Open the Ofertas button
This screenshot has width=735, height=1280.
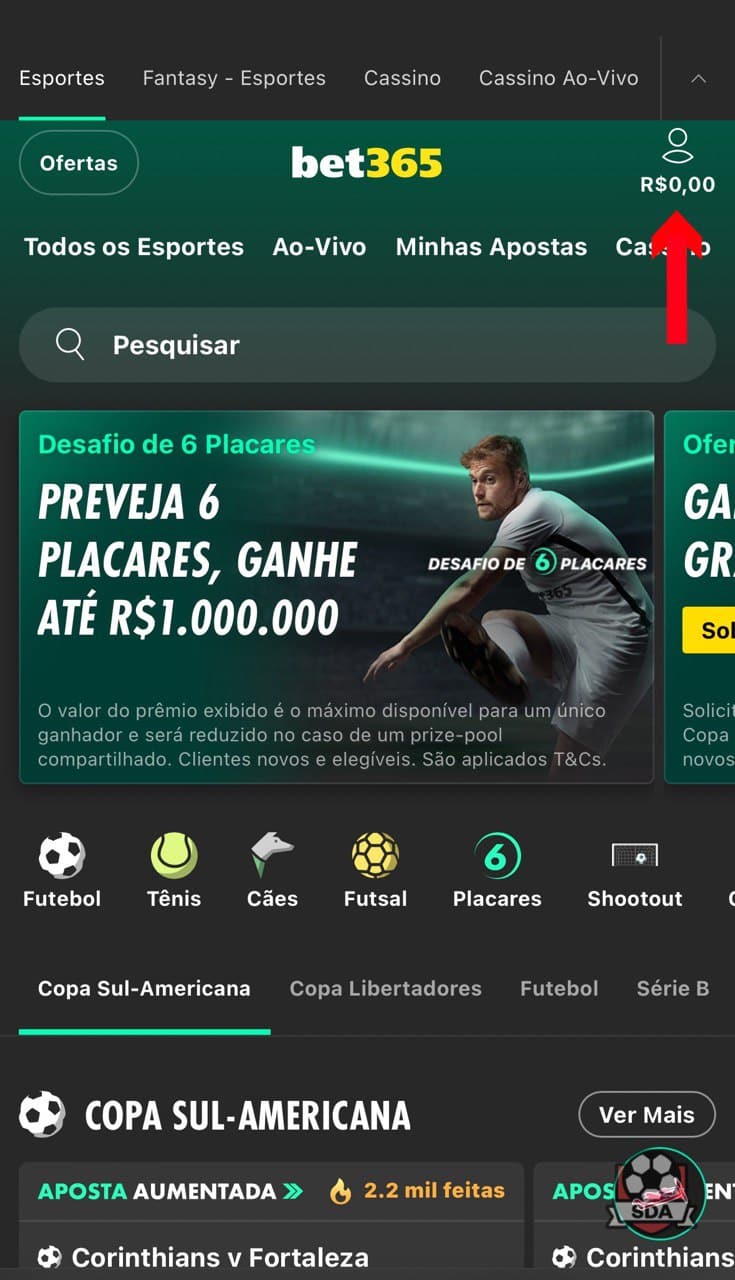click(x=79, y=163)
